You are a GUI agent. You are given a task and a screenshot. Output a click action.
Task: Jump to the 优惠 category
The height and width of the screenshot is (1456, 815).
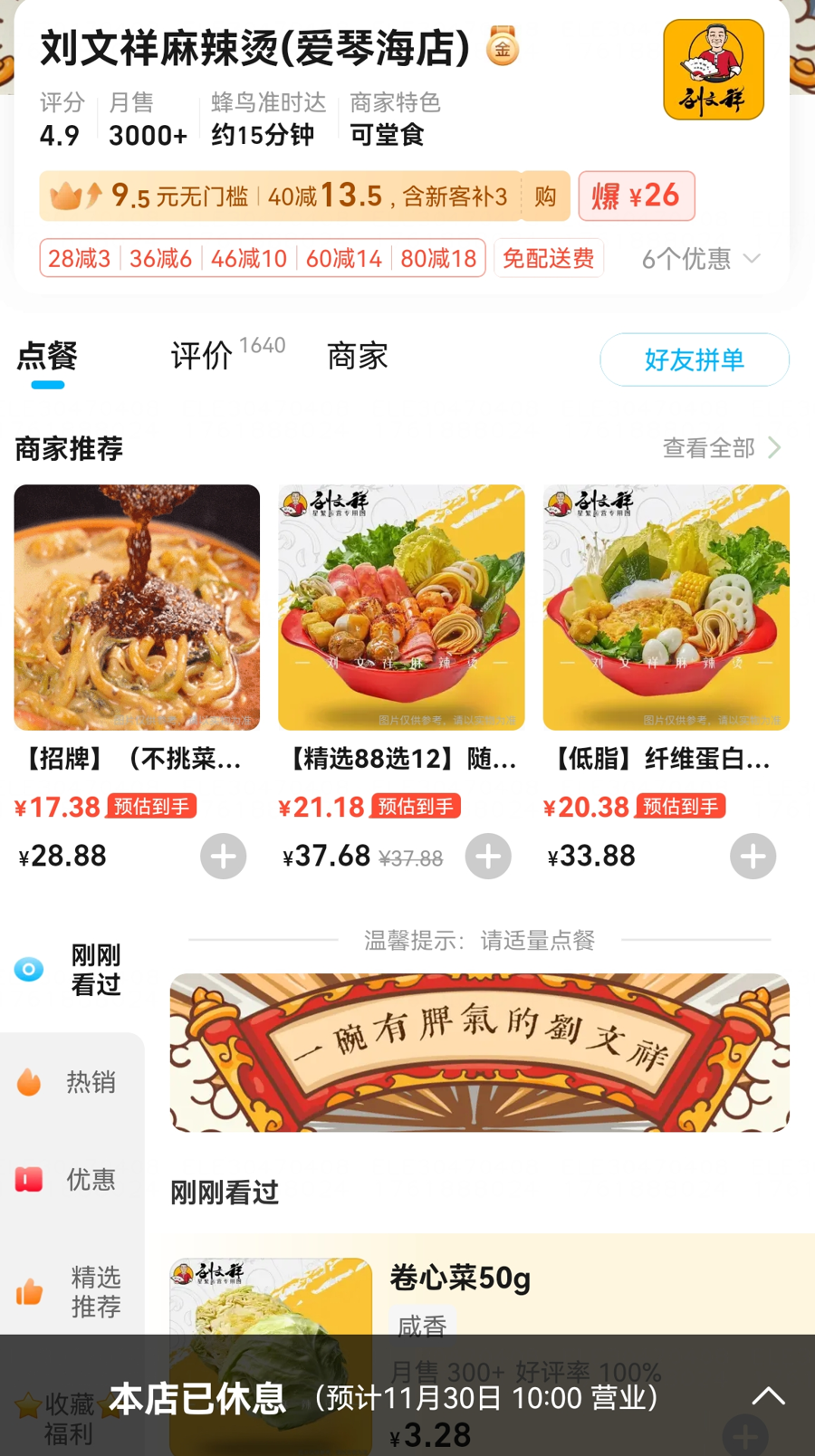point(71,1180)
